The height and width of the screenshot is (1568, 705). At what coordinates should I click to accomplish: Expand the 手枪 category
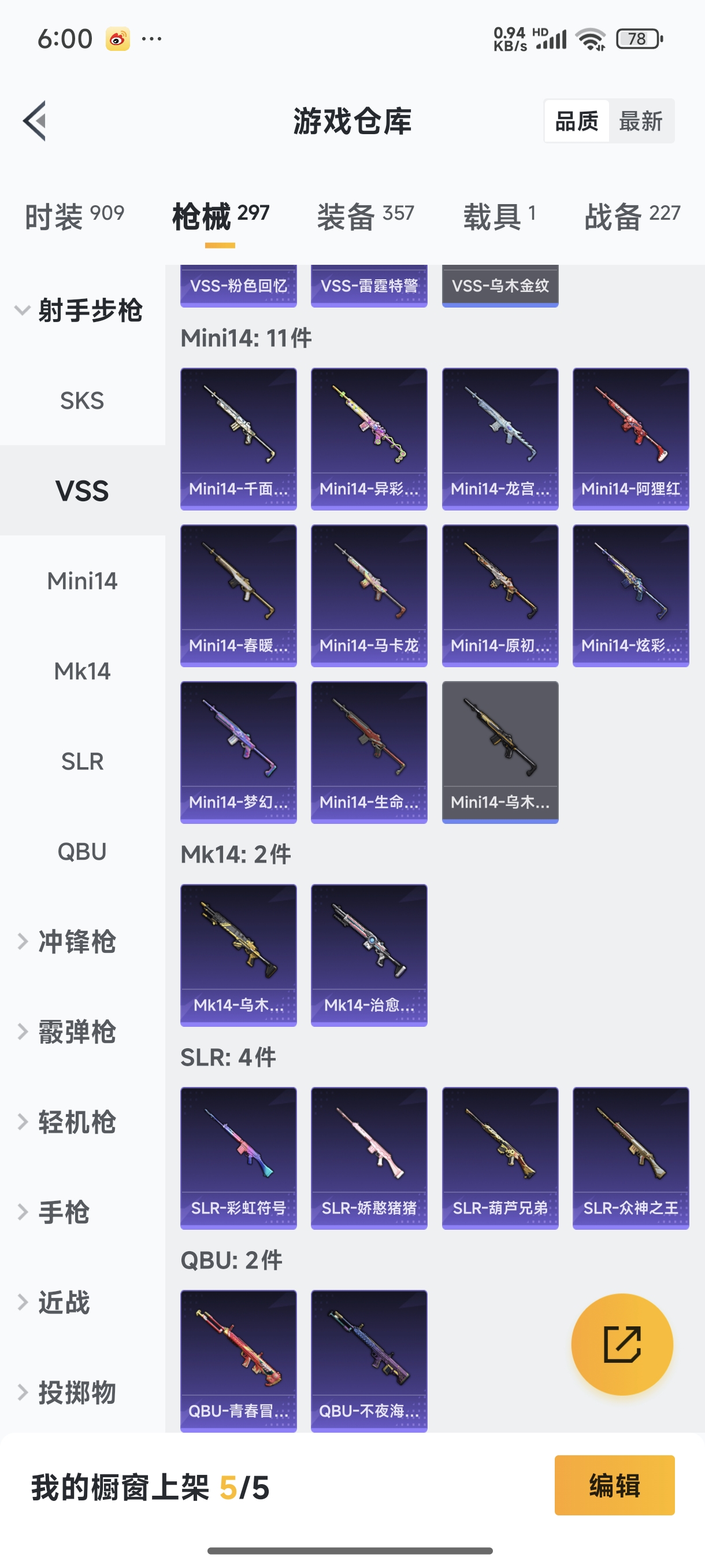64,1212
